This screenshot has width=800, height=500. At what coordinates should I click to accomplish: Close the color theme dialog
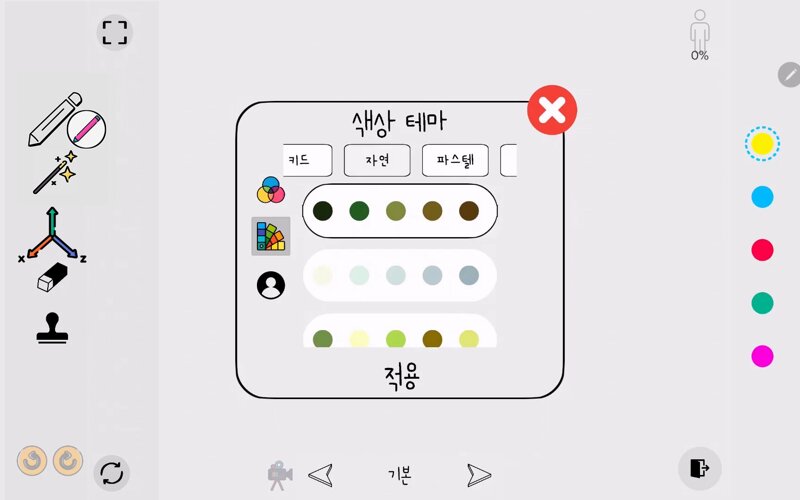tap(552, 111)
